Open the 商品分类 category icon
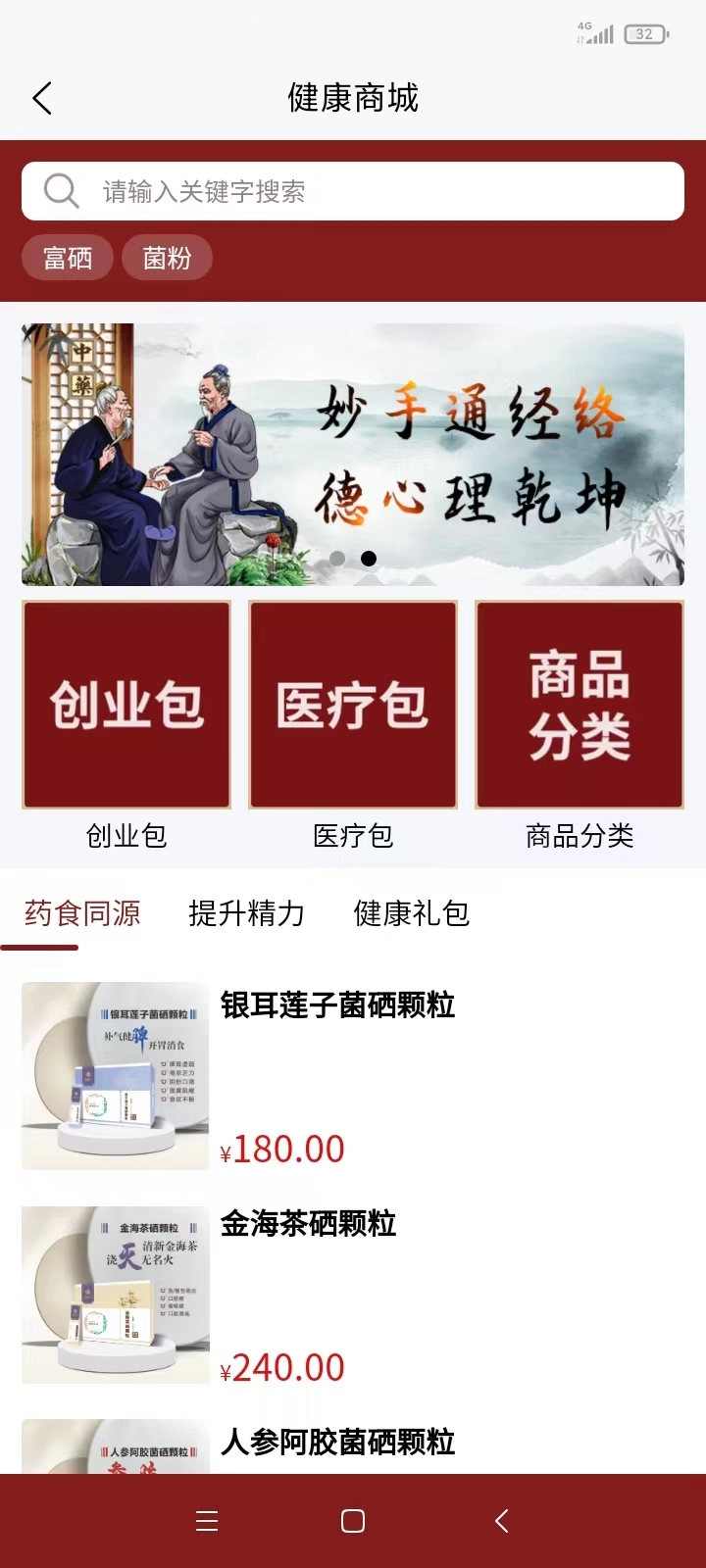Screen dimensions: 706x1568 click(579, 705)
